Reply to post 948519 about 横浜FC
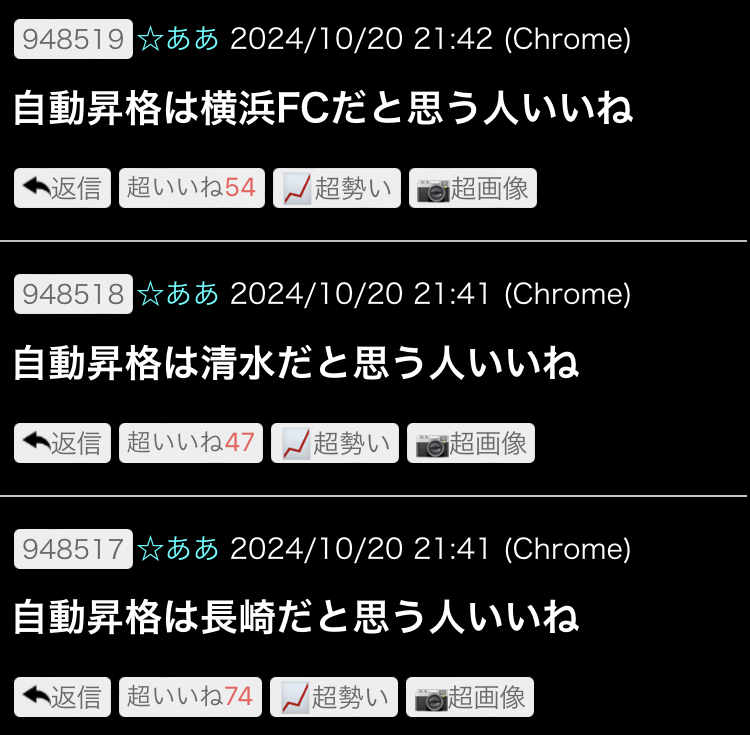The image size is (750, 735). click(62, 188)
